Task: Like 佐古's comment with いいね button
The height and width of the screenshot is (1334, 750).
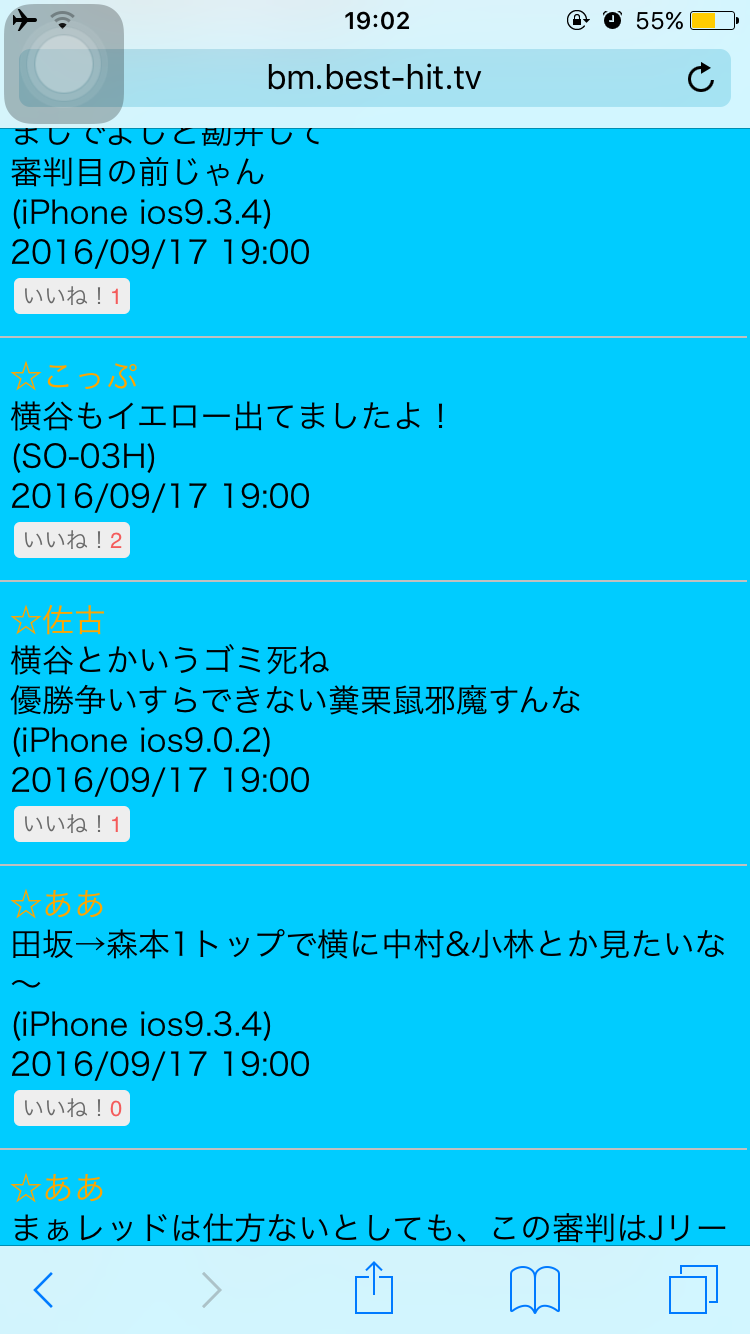Action: (72, 825)
